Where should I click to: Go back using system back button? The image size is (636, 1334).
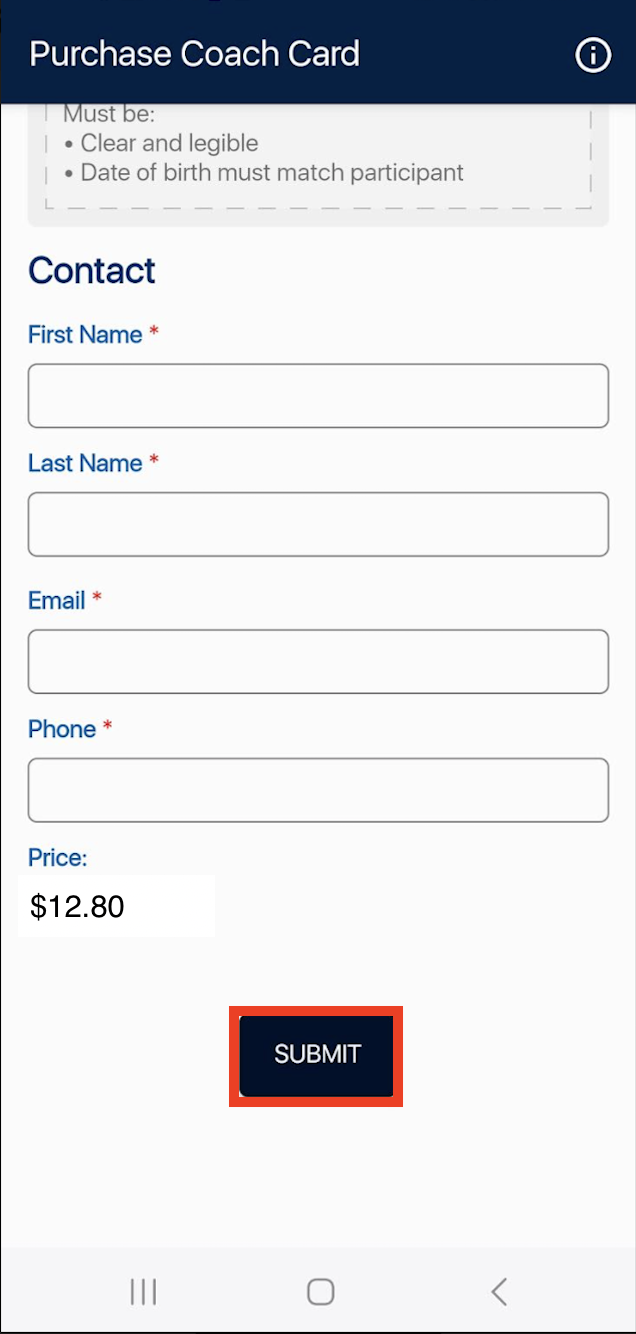(x=499, y=1291)
